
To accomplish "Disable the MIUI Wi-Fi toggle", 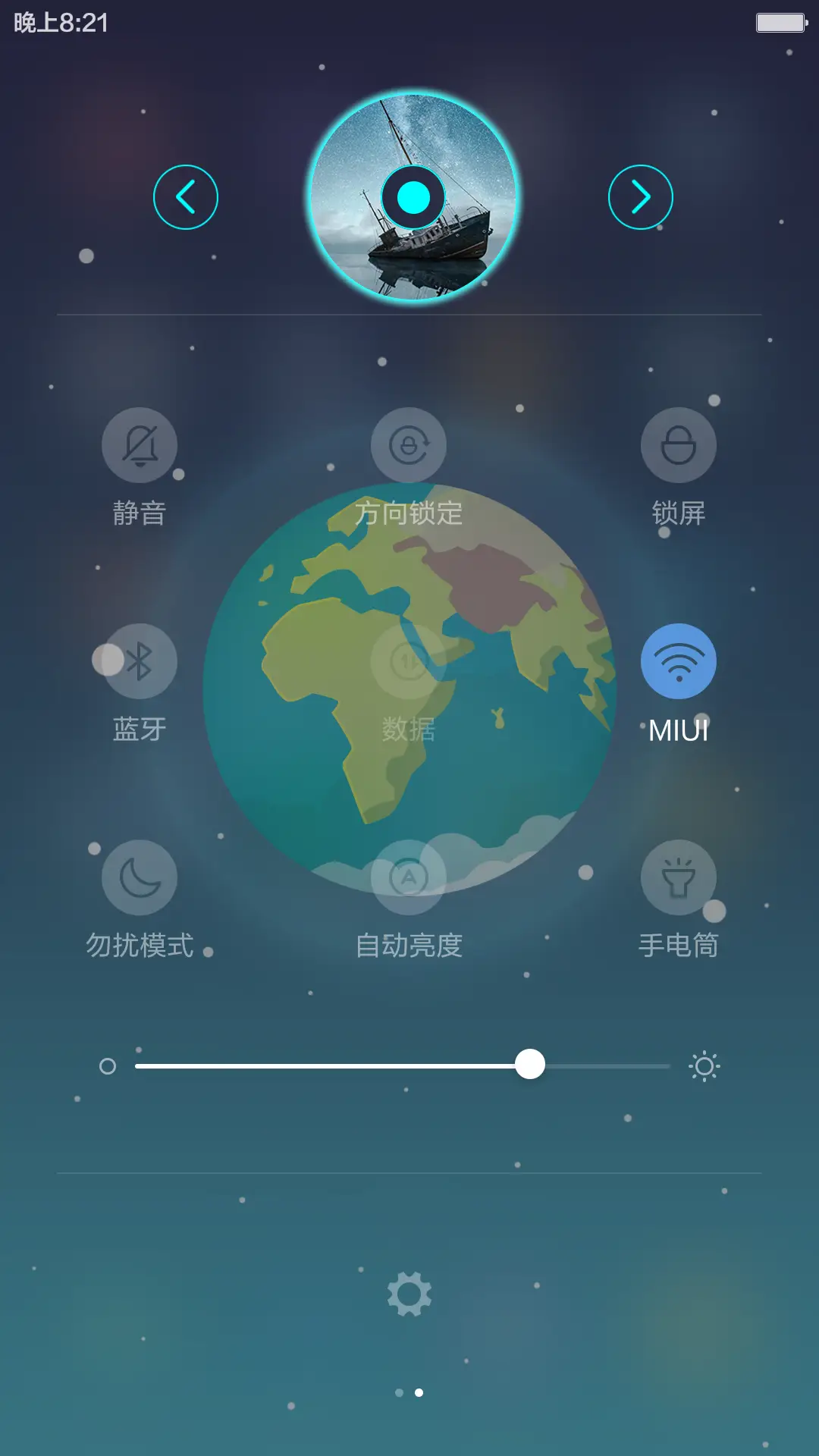I will (x=679, y=661).
